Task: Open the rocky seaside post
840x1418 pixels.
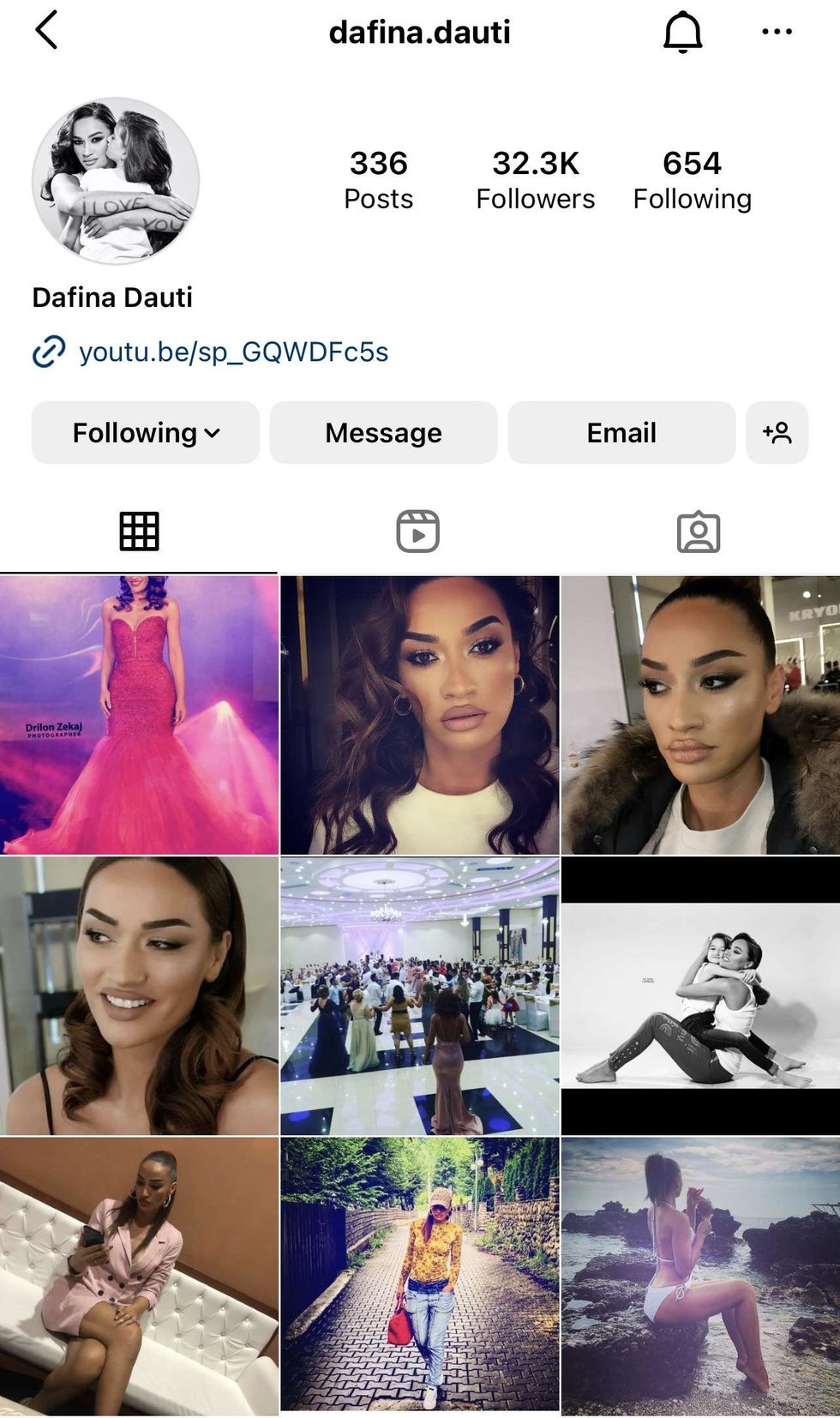Action: 700,1276
